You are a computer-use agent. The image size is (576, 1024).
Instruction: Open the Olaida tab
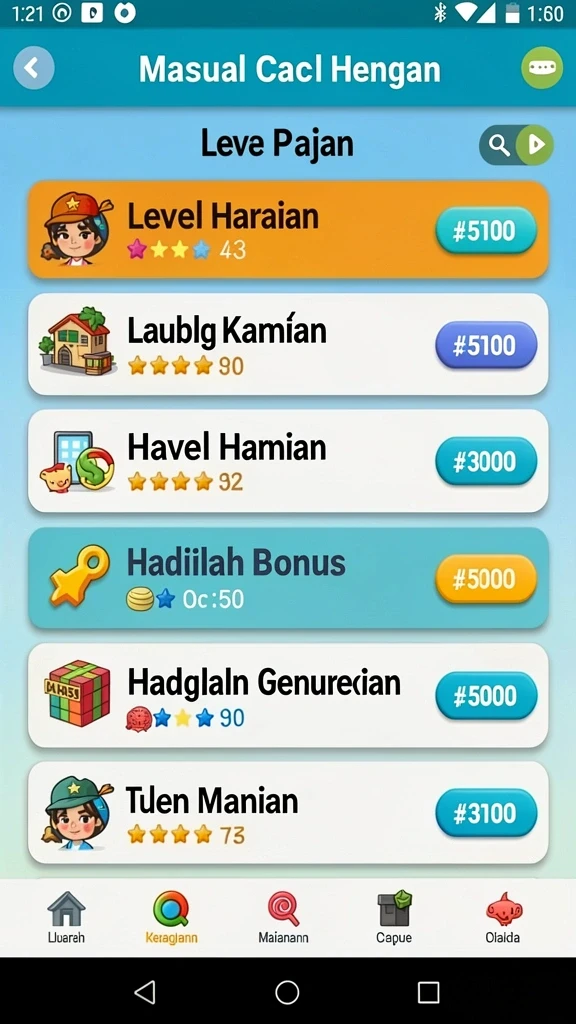coord(503,917)
